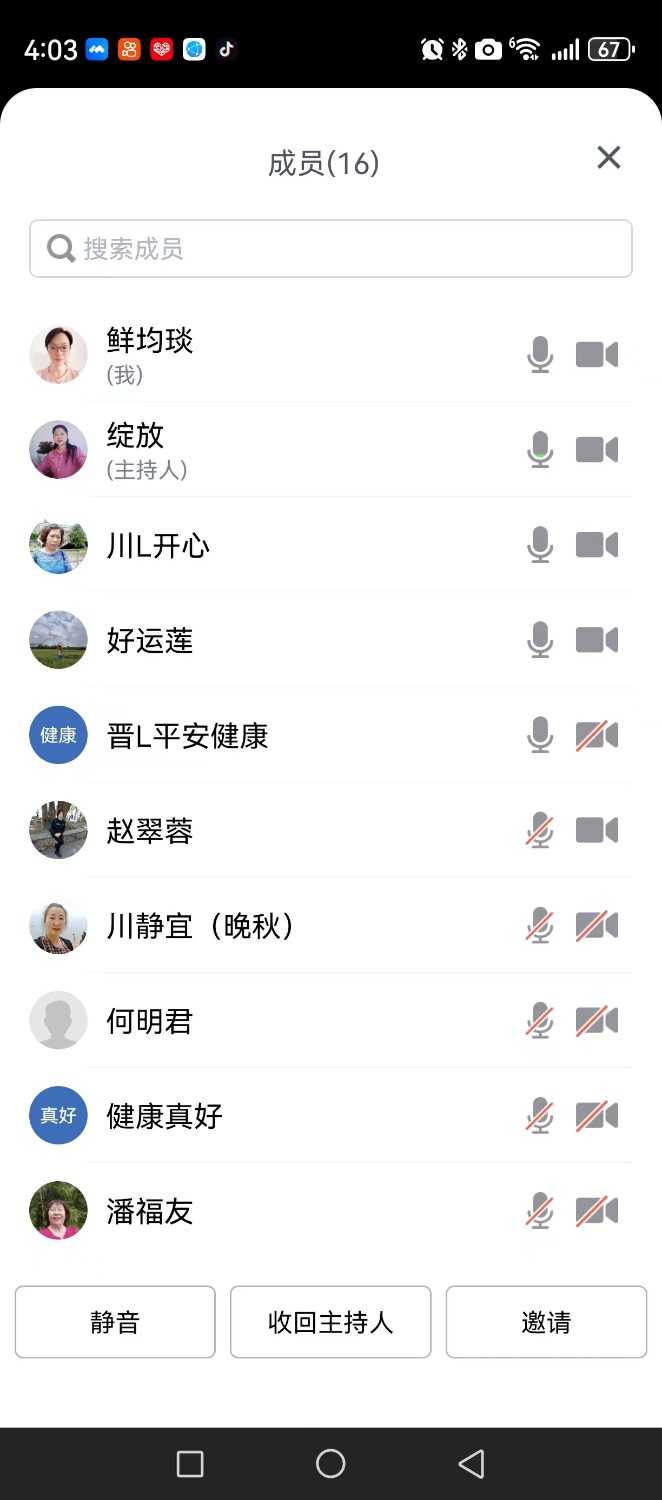Close the members panel
662x1500 pixels.
pyautogui.click(x=608, y=158)
